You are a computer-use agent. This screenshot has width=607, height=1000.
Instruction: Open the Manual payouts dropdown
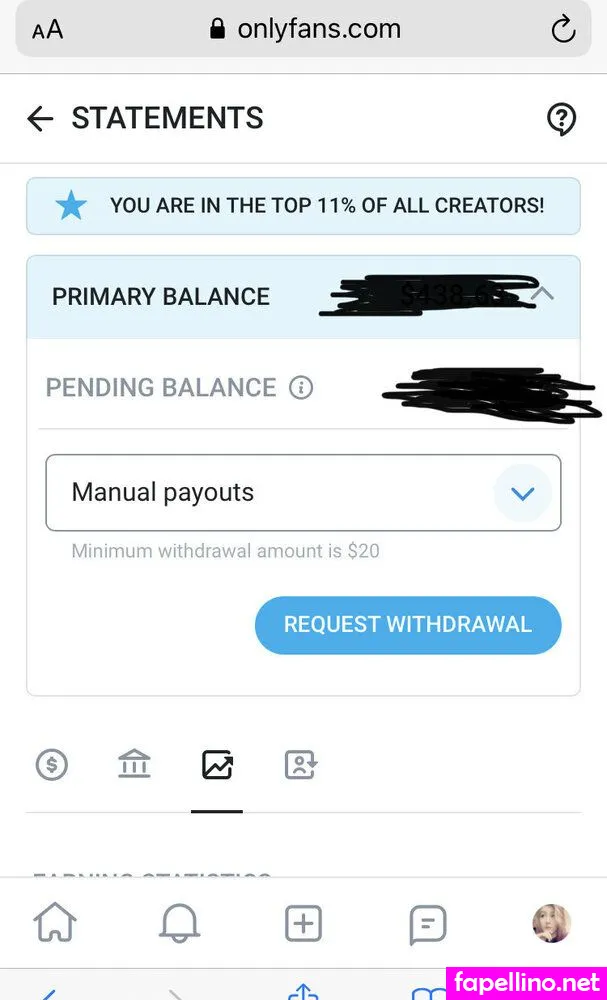click(x=523, y=493)
